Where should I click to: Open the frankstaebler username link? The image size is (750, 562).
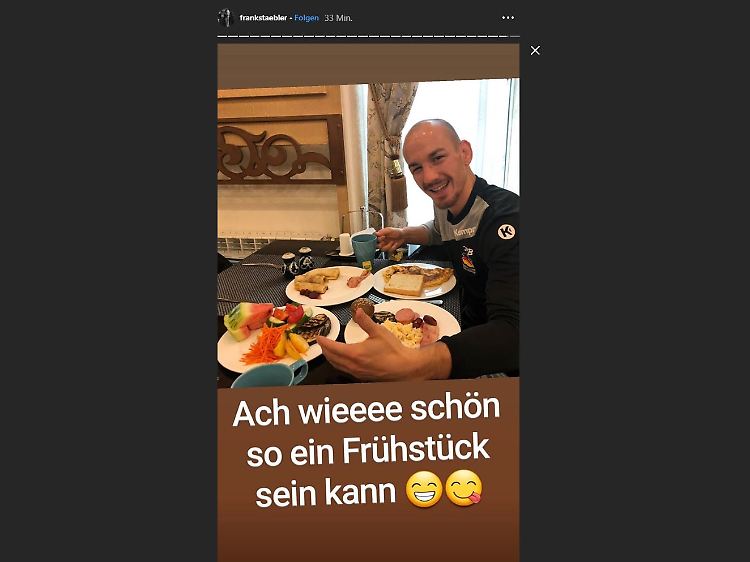click(263, 18)
